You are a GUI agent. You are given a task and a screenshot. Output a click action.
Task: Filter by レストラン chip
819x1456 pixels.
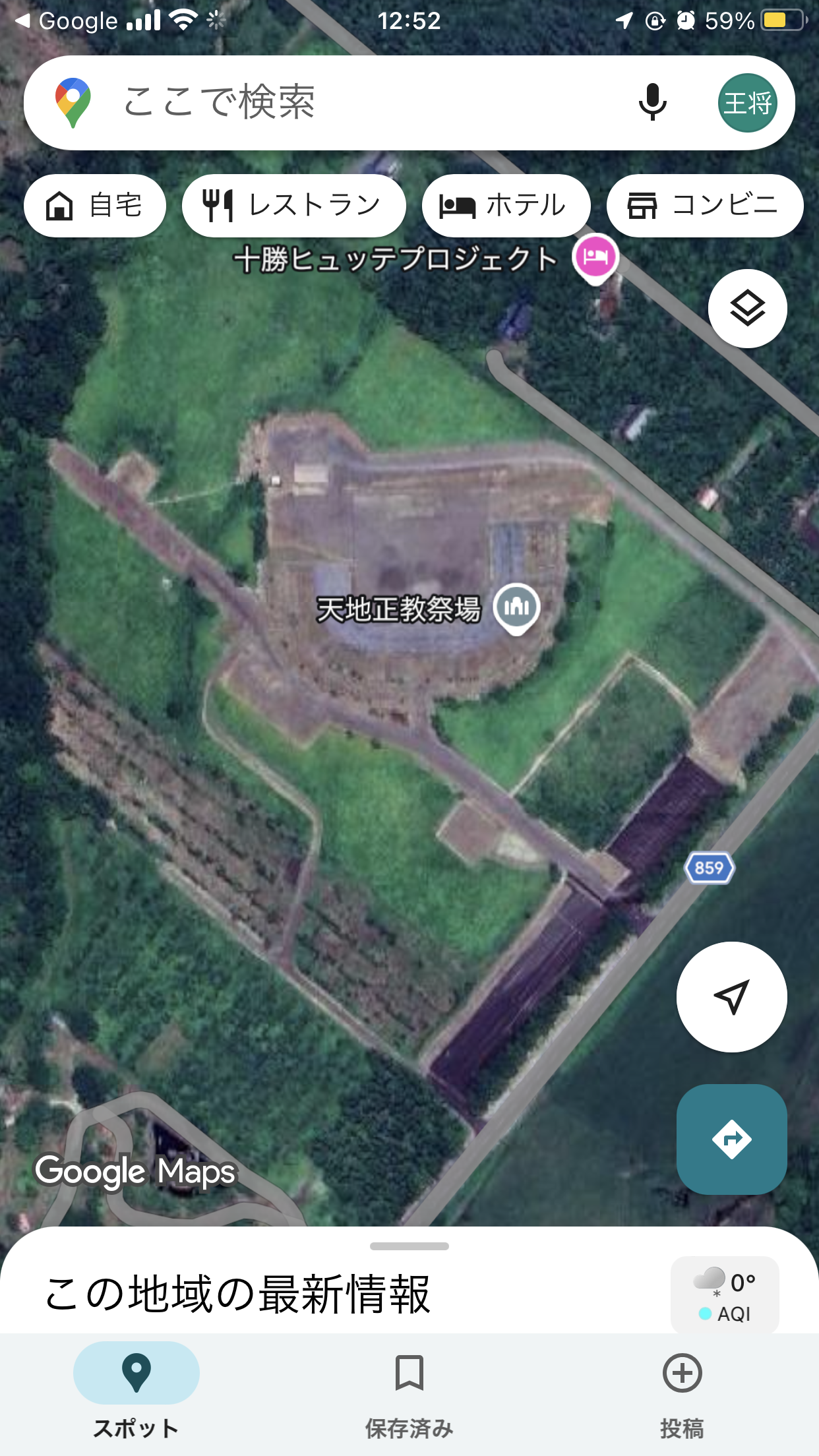click(293, 205)
